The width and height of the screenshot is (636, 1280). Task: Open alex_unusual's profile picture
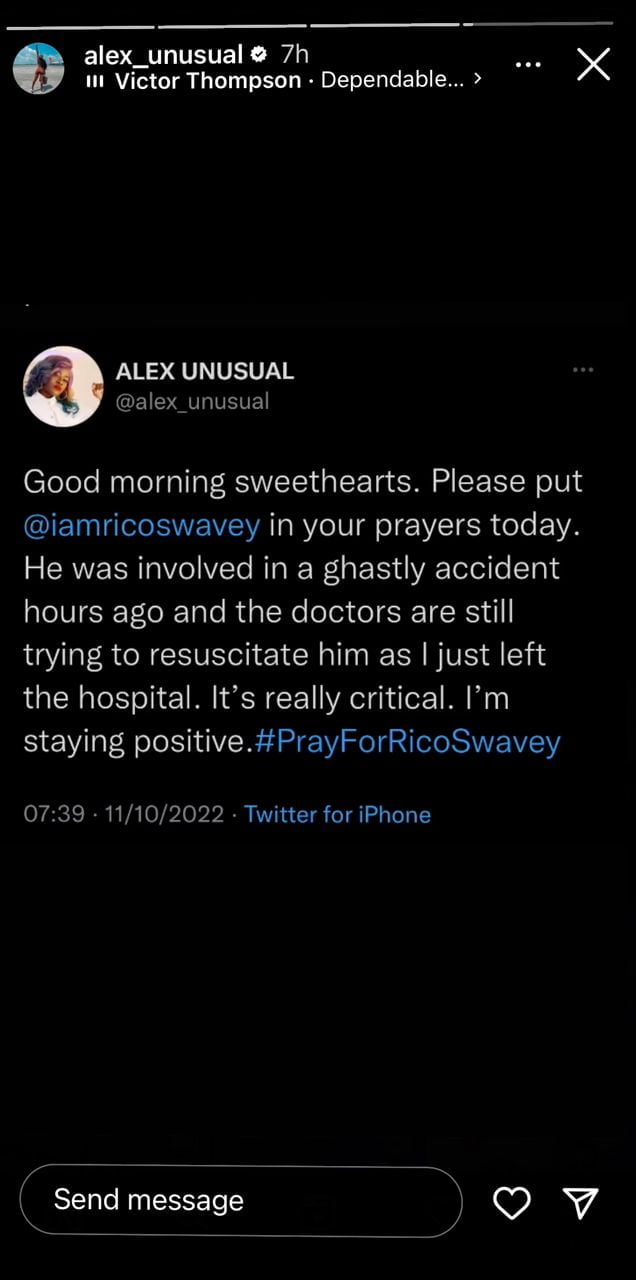[x=38, y=68]
